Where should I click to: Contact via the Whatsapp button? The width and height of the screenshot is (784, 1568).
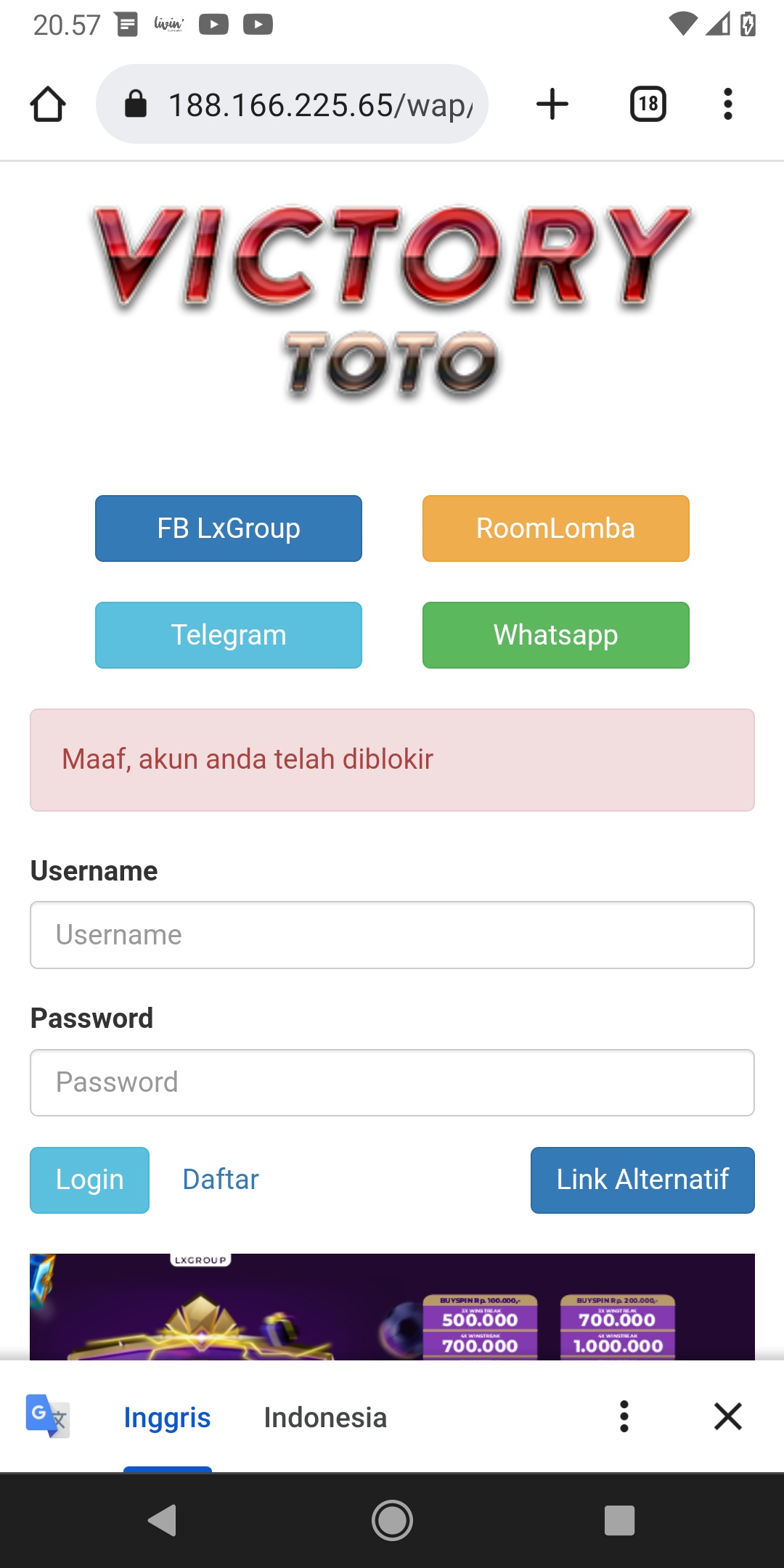click(x=555, y=635)
